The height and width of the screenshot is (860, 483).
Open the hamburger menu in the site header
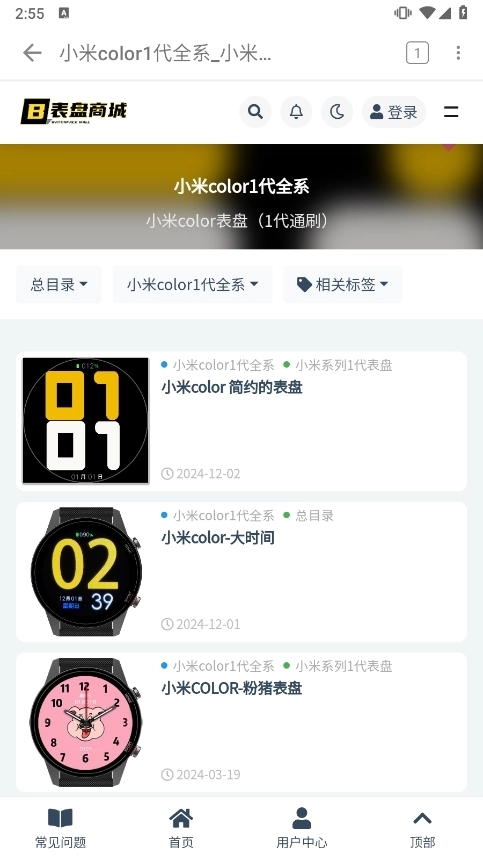[451, 112]
